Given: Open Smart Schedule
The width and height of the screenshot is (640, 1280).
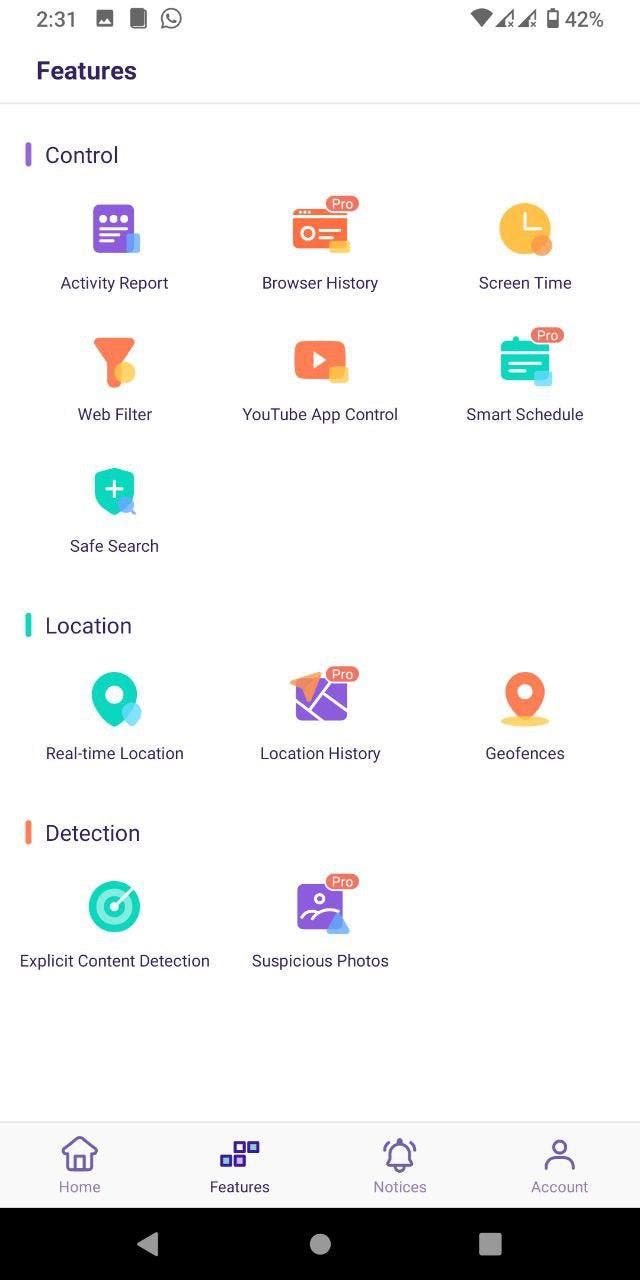Looking at the screenshot, I should coord(525,380).
